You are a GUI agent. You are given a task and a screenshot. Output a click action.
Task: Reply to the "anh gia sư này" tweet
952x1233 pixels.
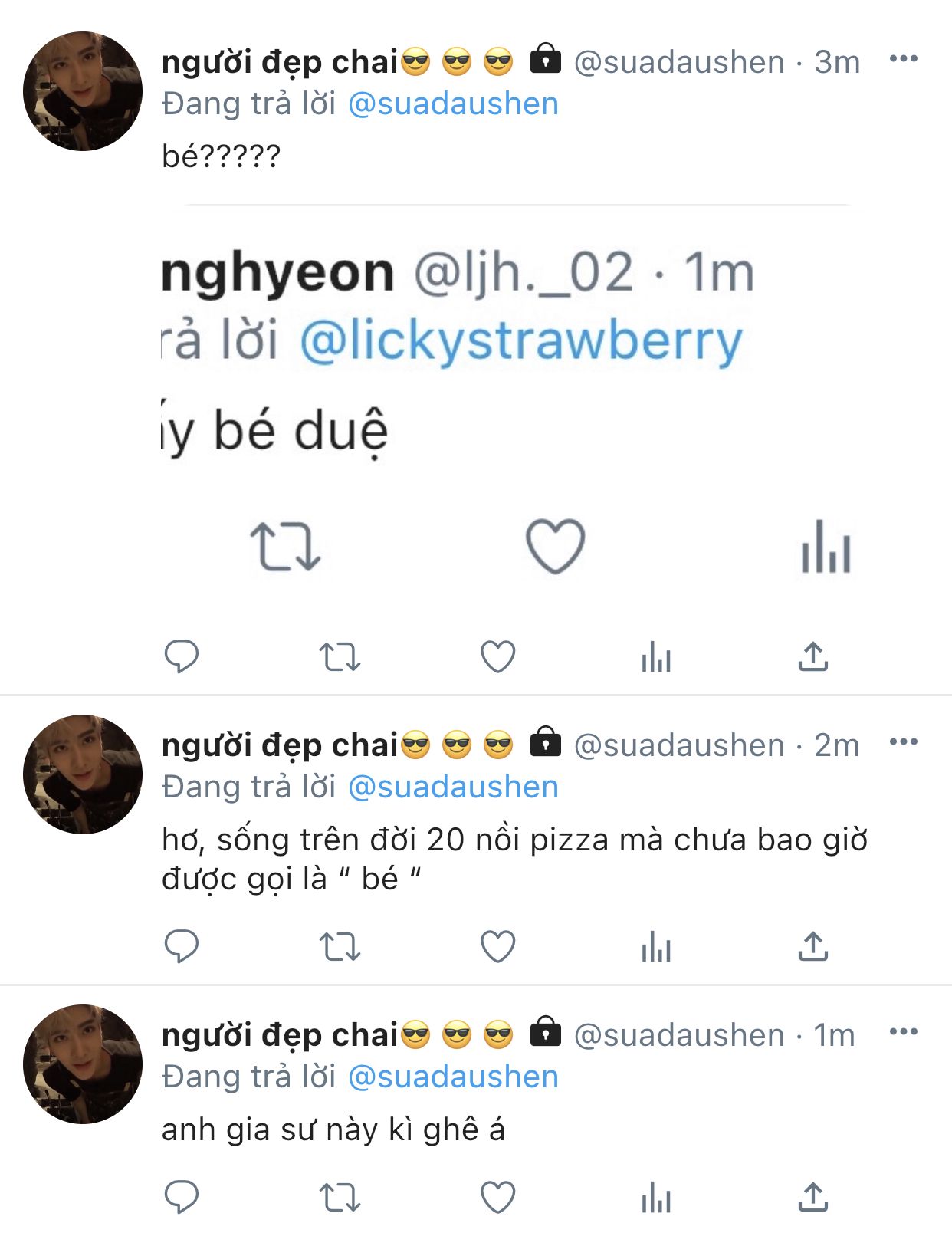pos(182,1197)
